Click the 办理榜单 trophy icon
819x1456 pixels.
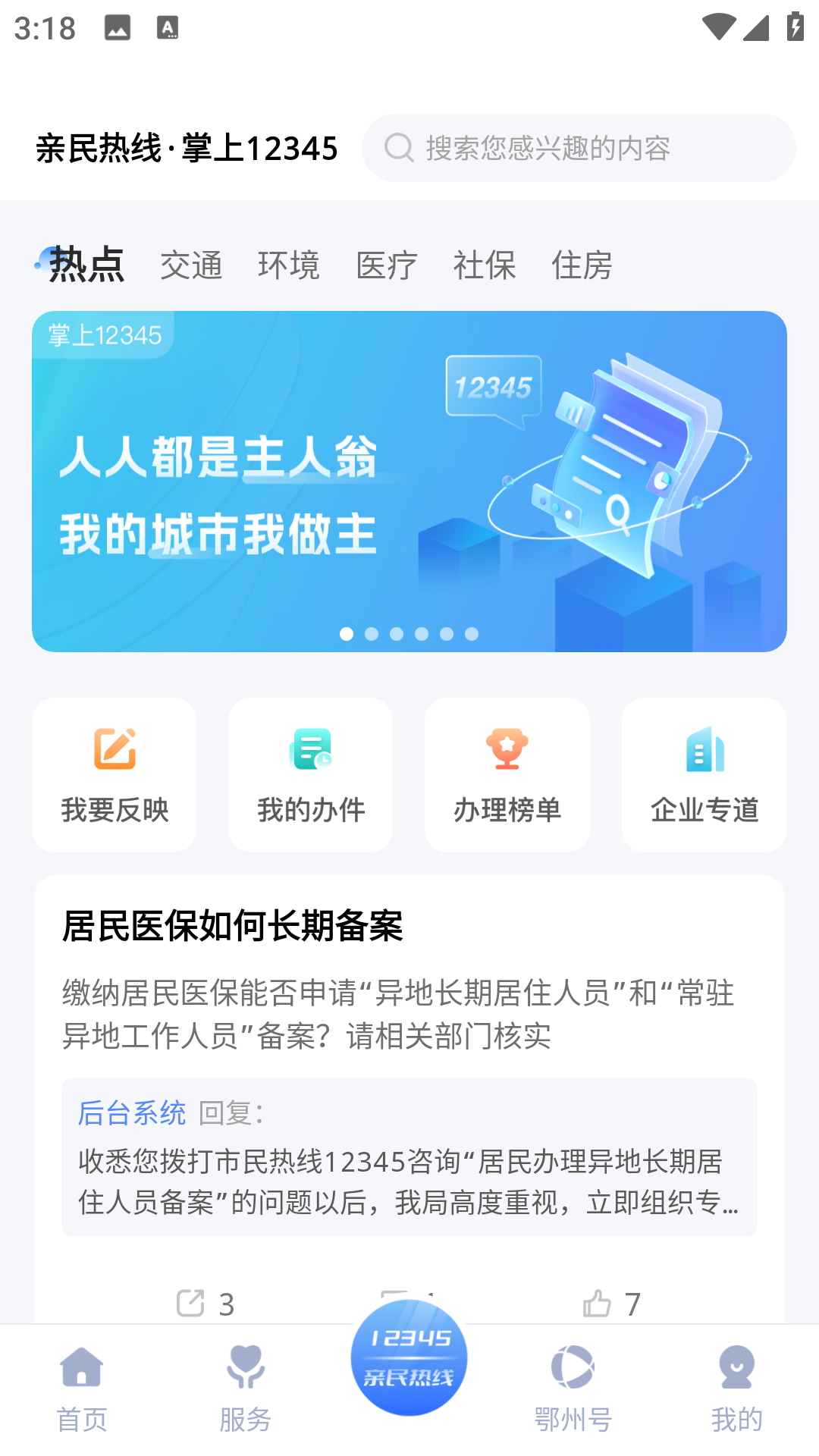(x=507, y=748)
